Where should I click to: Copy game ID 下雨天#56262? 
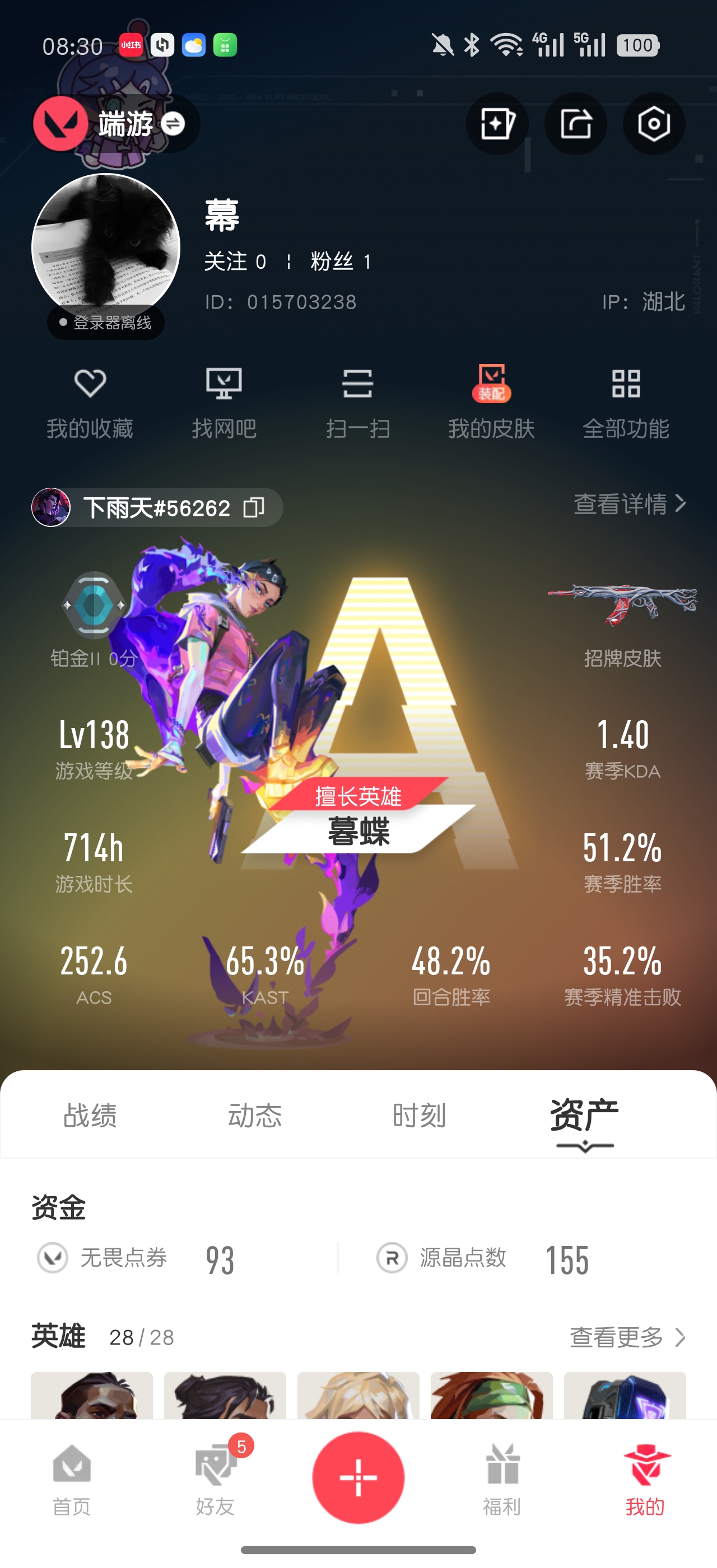(254, 507)
